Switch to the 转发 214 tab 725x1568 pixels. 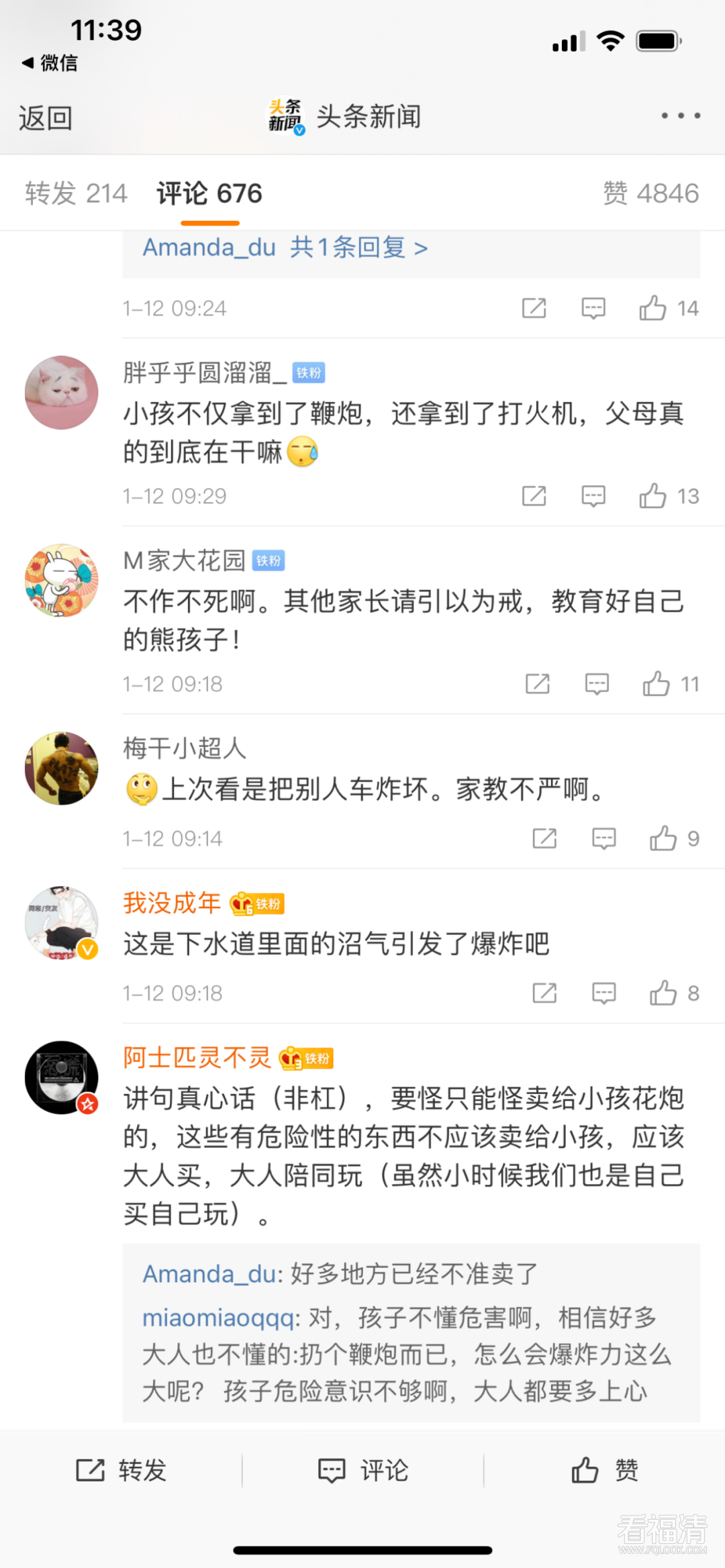(x=76, y=193)
